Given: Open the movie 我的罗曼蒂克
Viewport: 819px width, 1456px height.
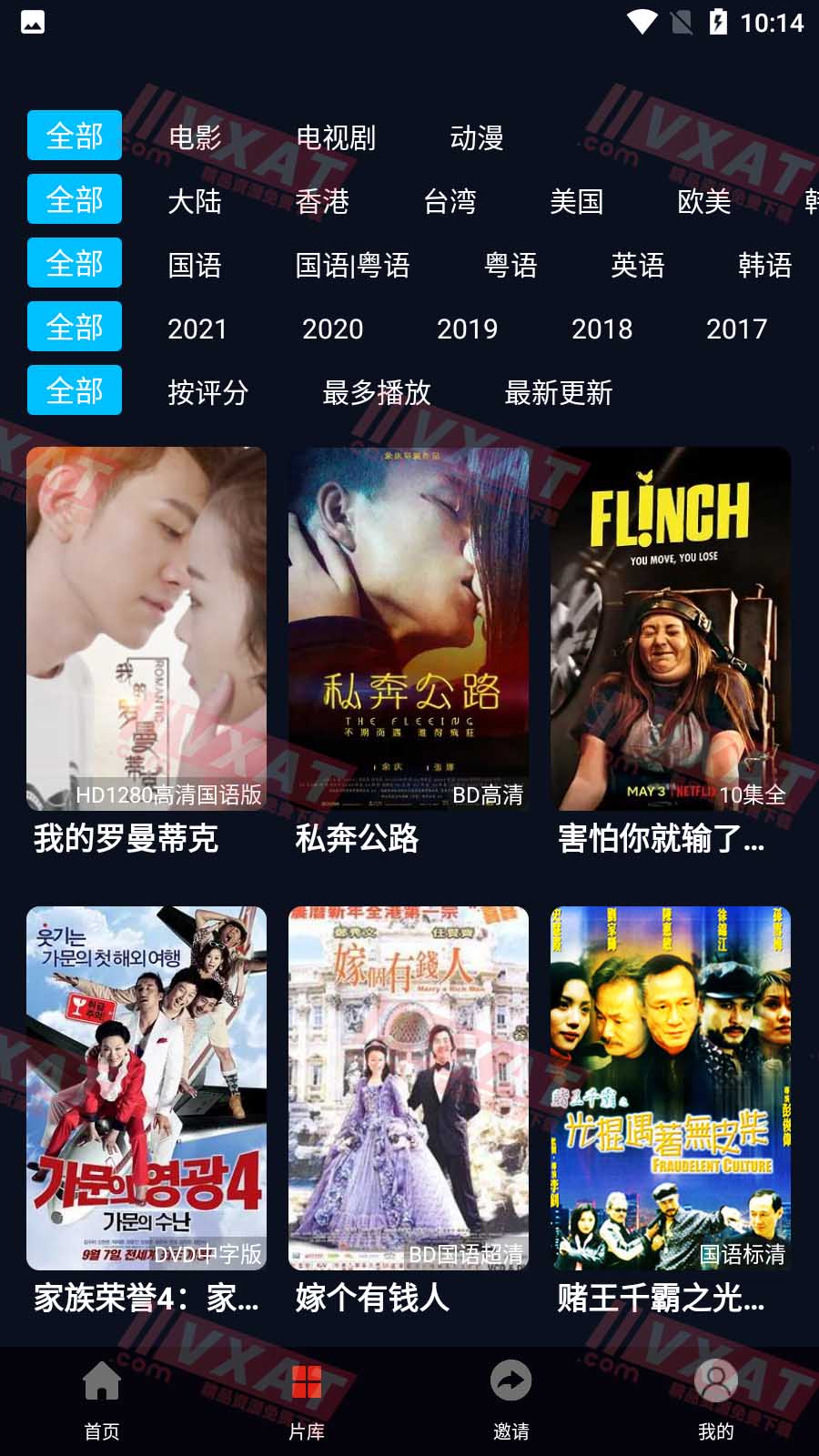Looking at the screenshot, I should click(147, 628).
